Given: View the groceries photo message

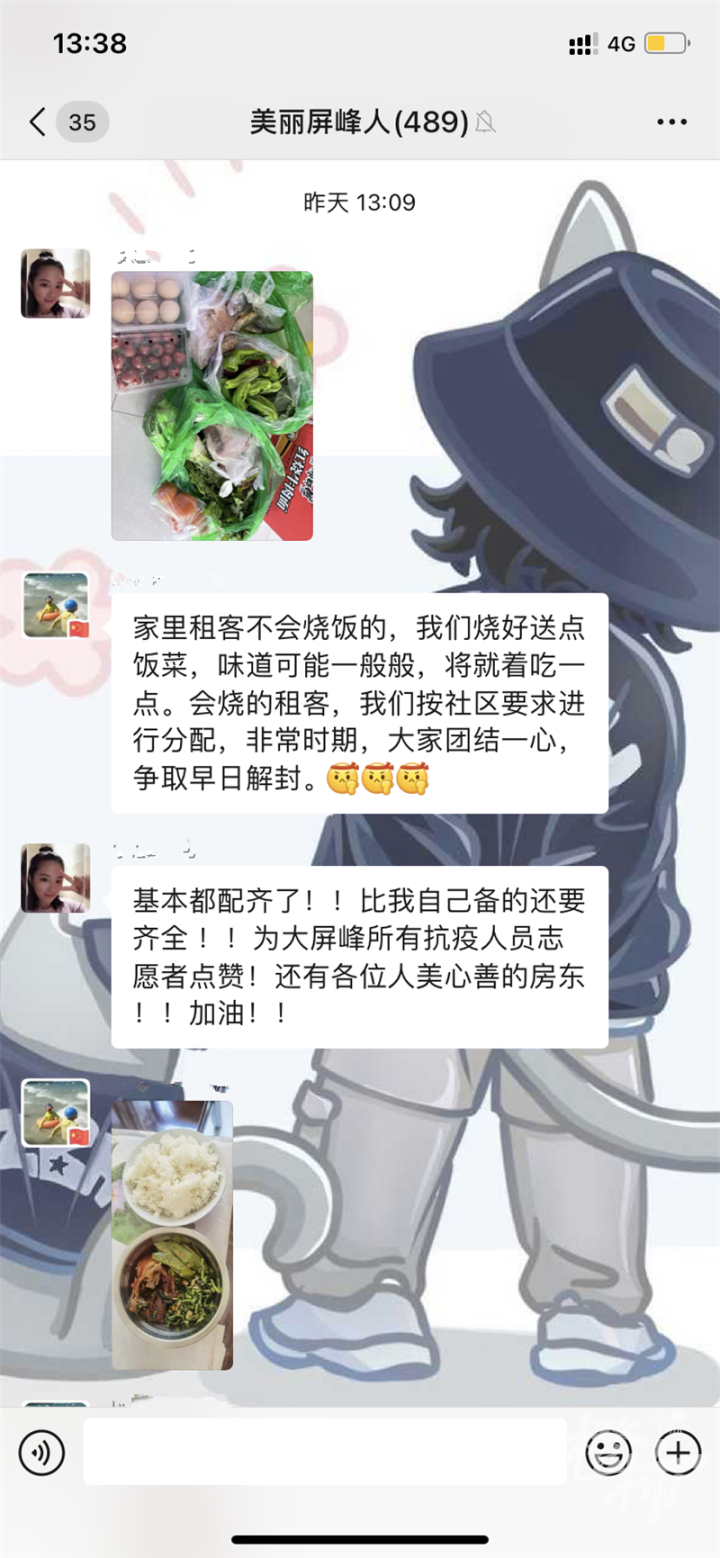Looking at the screenshot, I should click(x=212, y=406).
